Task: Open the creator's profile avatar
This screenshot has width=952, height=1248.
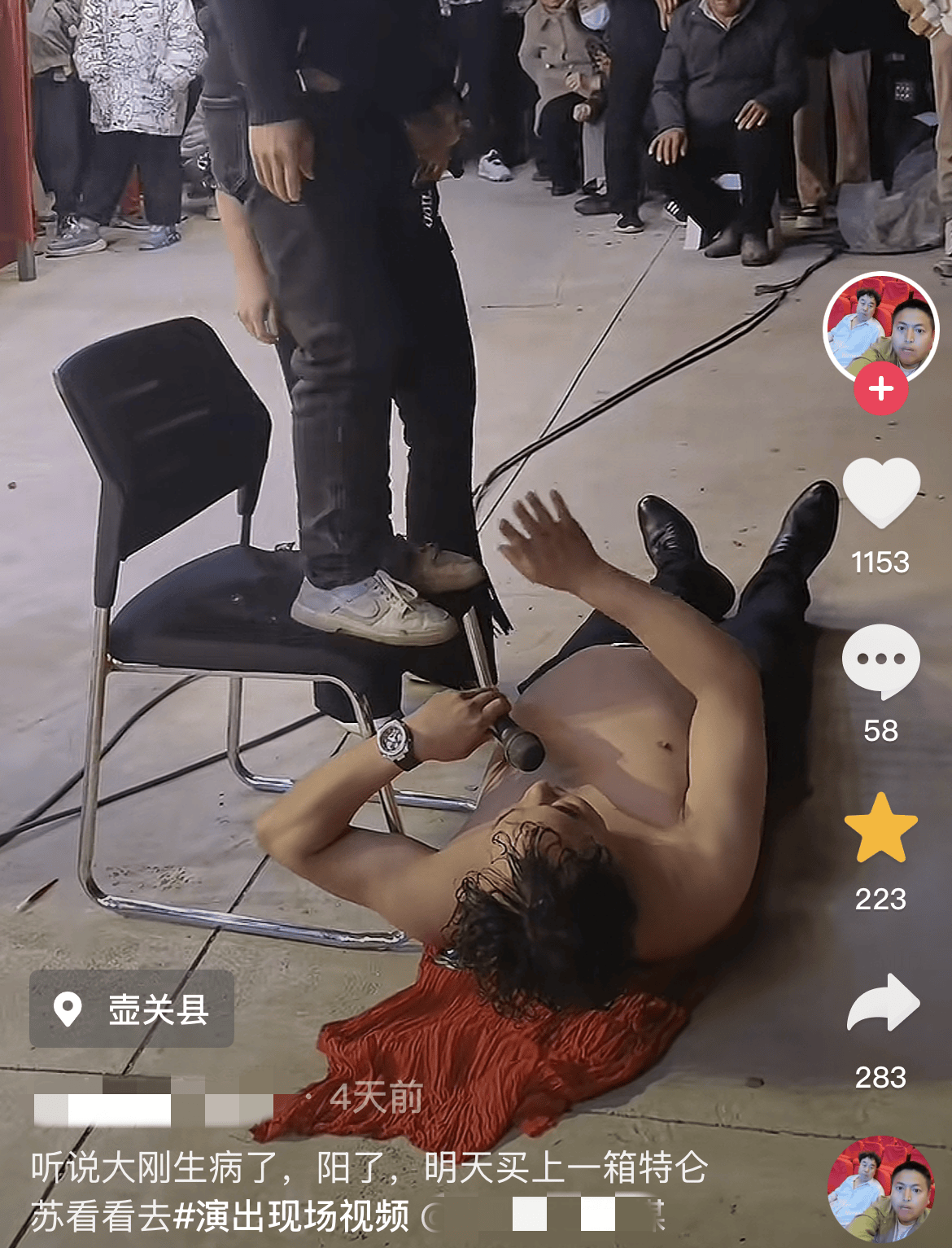Action: [x=881, y=326]
